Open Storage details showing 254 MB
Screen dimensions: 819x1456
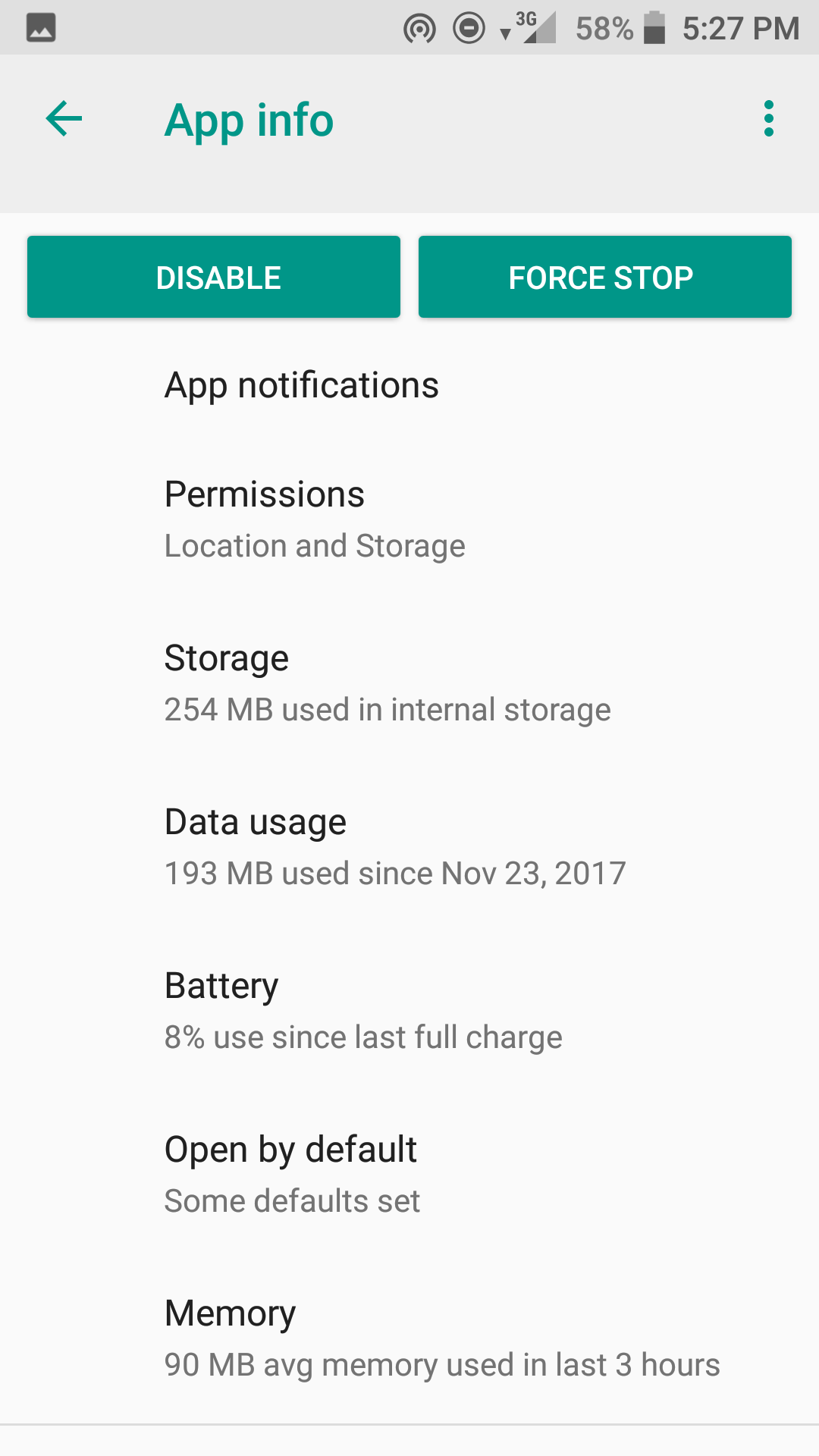point(409,683)
